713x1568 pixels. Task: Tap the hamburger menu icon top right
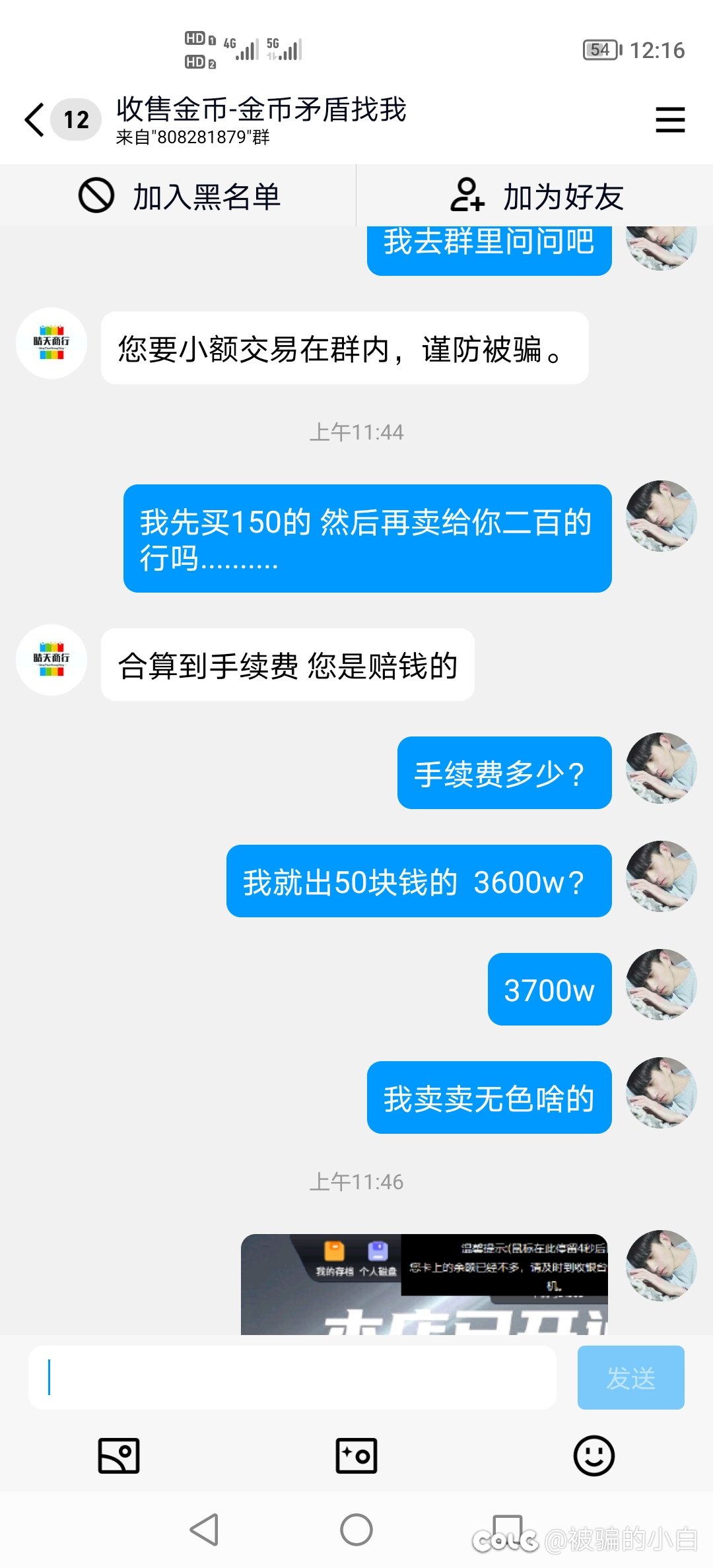click(670, 119)
